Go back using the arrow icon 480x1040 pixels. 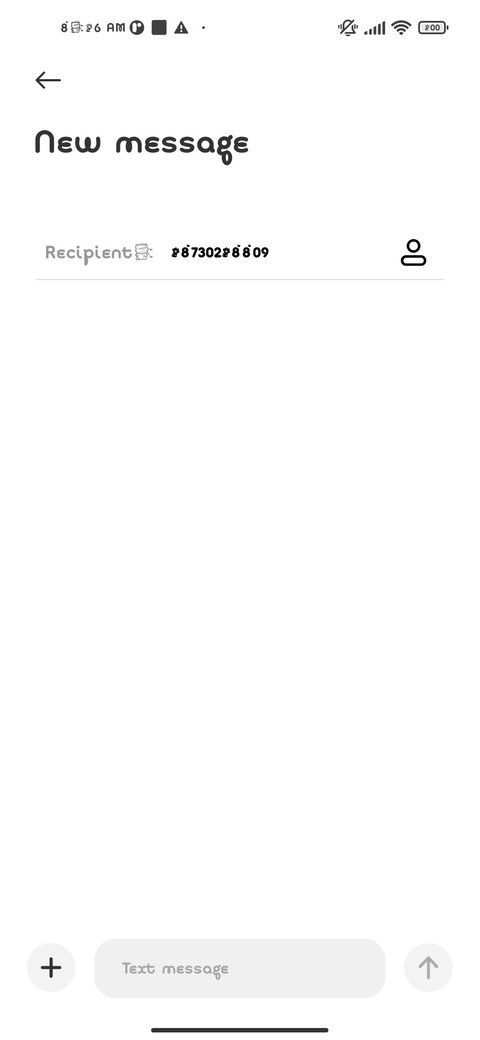coord(48,80)
